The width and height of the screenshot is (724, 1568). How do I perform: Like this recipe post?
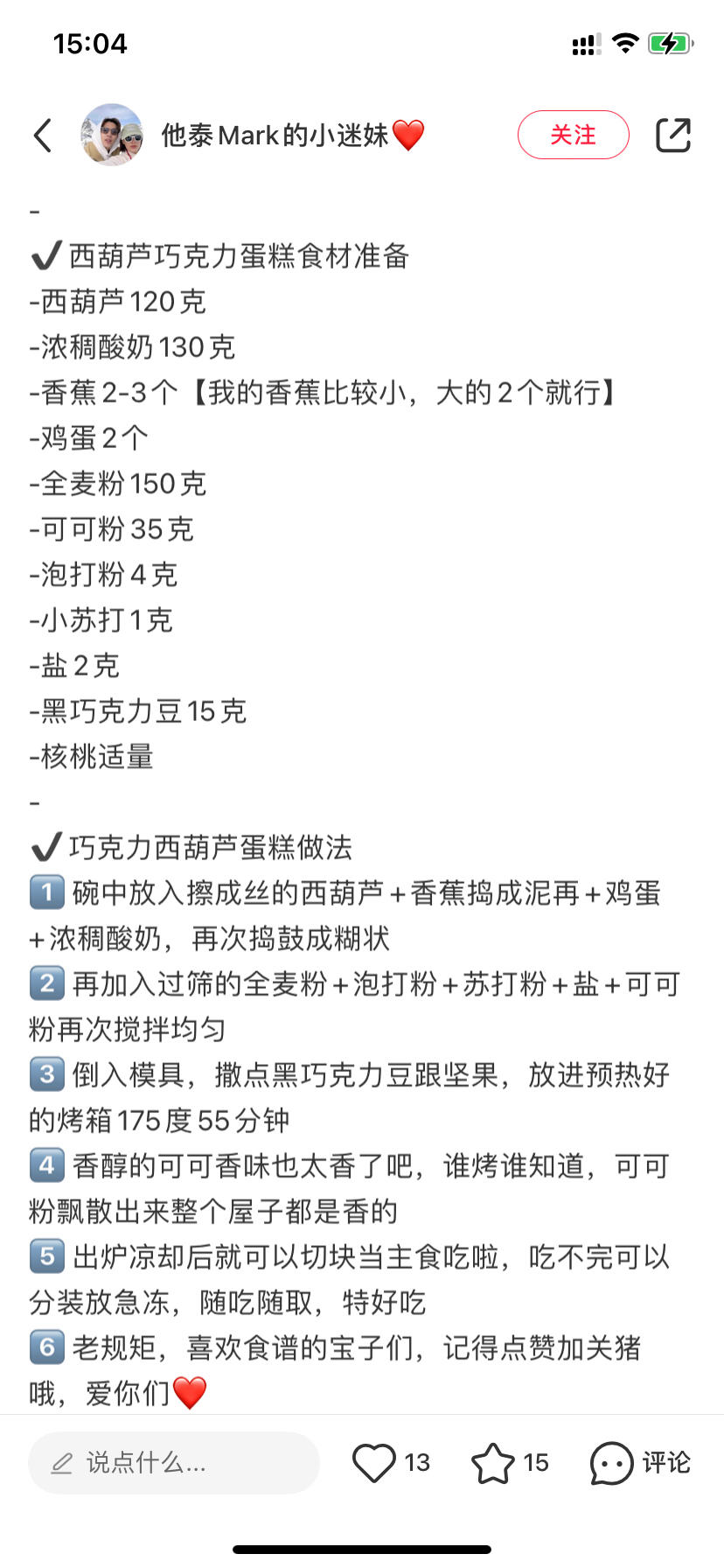point(374,1462)
